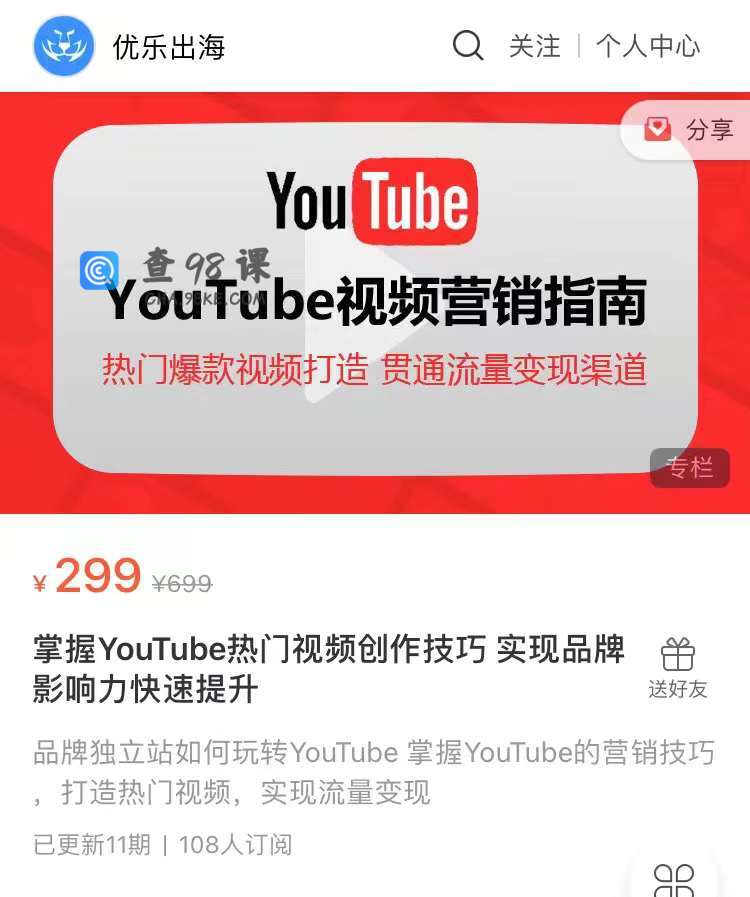Gift this course via 送好友
This screenshot has width=750, height=897.
[x=677, y=668]
